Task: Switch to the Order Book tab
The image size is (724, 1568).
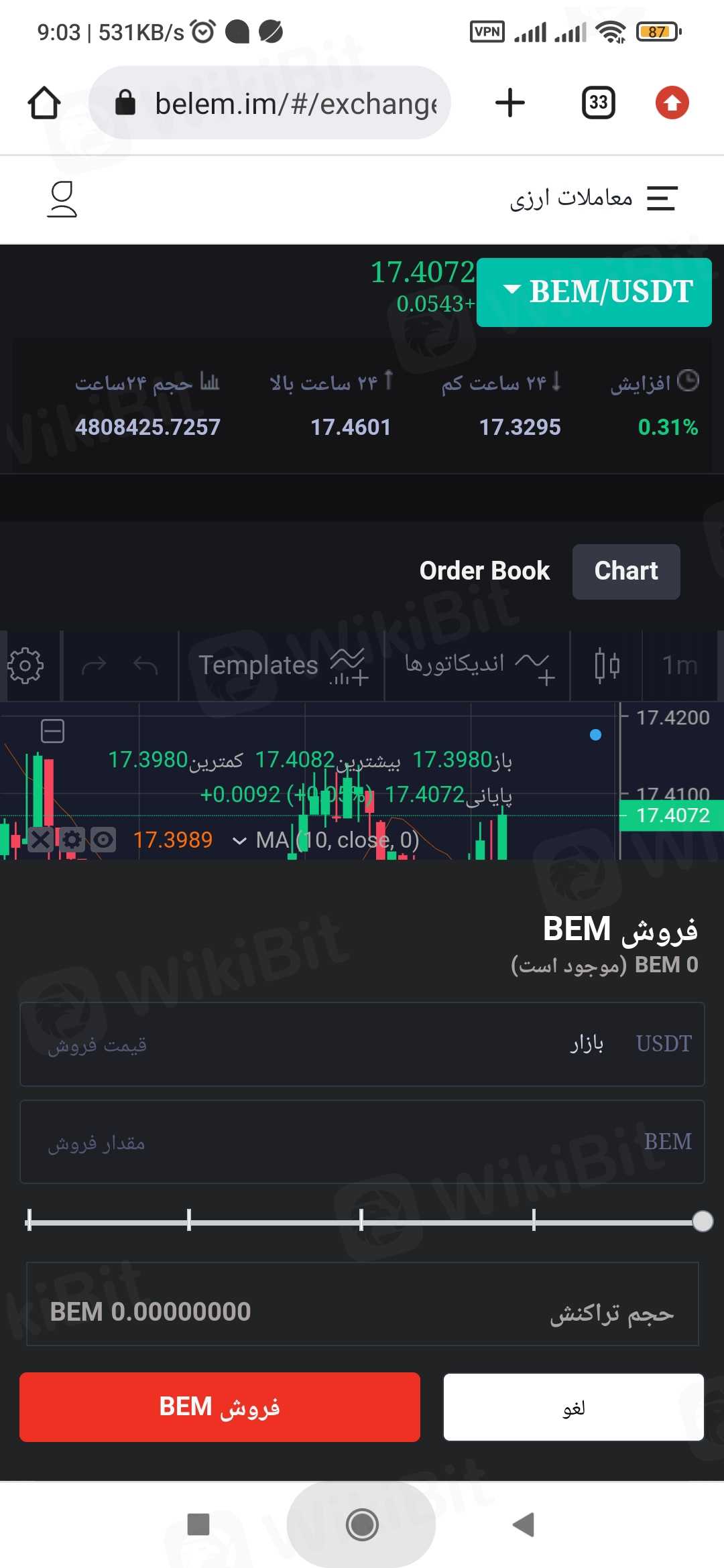Action: [484, 571]
